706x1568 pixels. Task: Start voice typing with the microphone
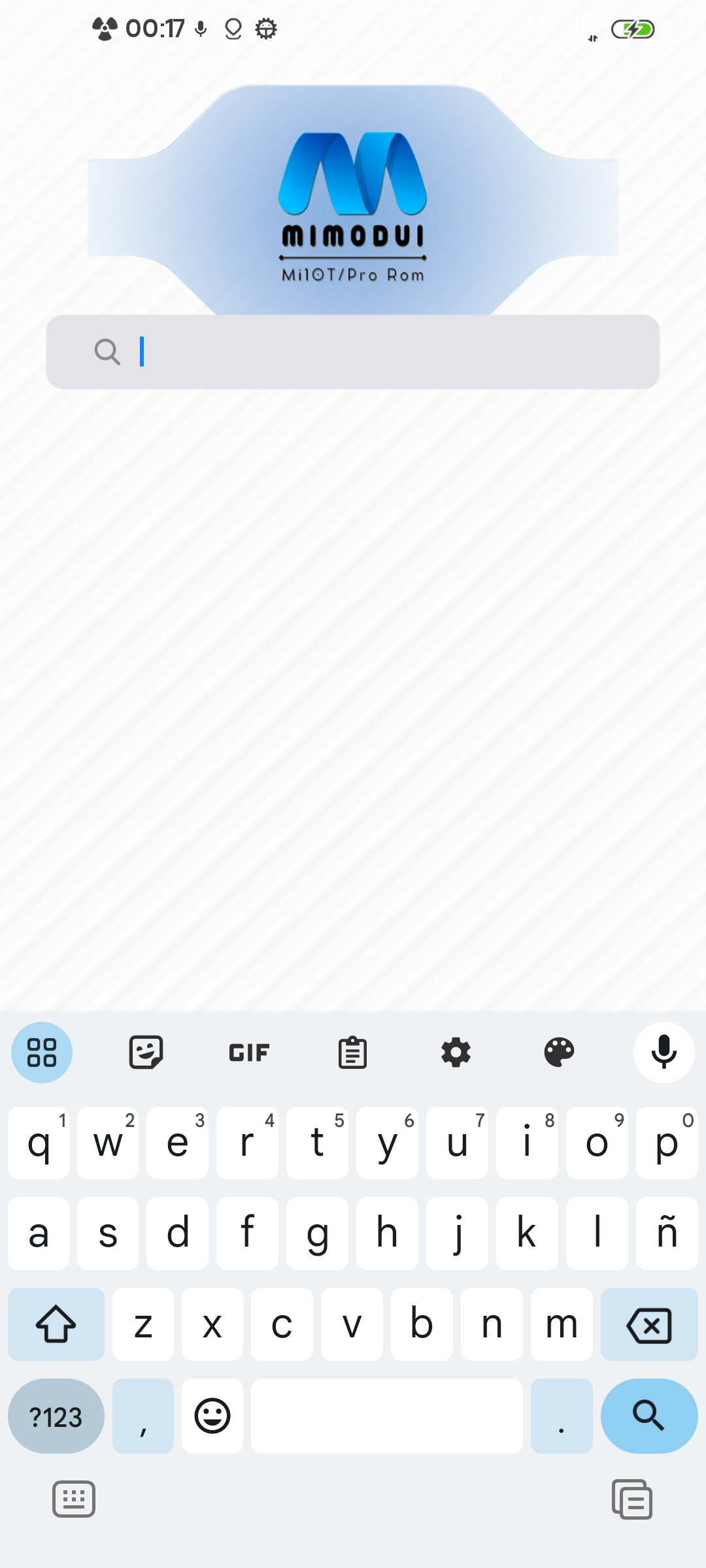tap(664, 1053)
